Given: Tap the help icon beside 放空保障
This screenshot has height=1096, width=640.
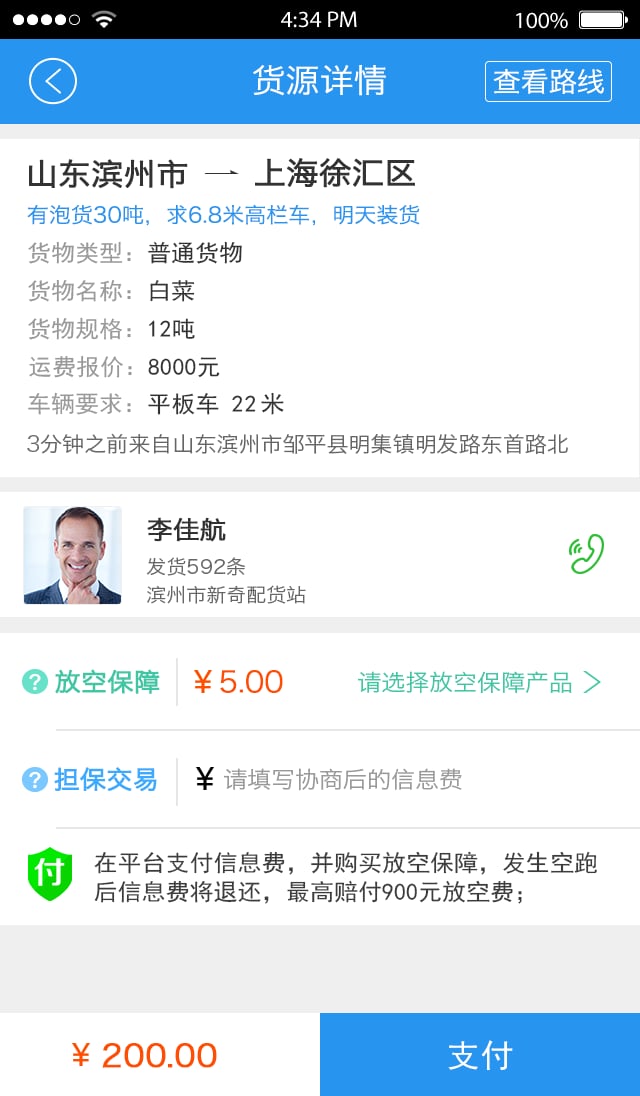Looking at the screenshot, I should (35, 682).
